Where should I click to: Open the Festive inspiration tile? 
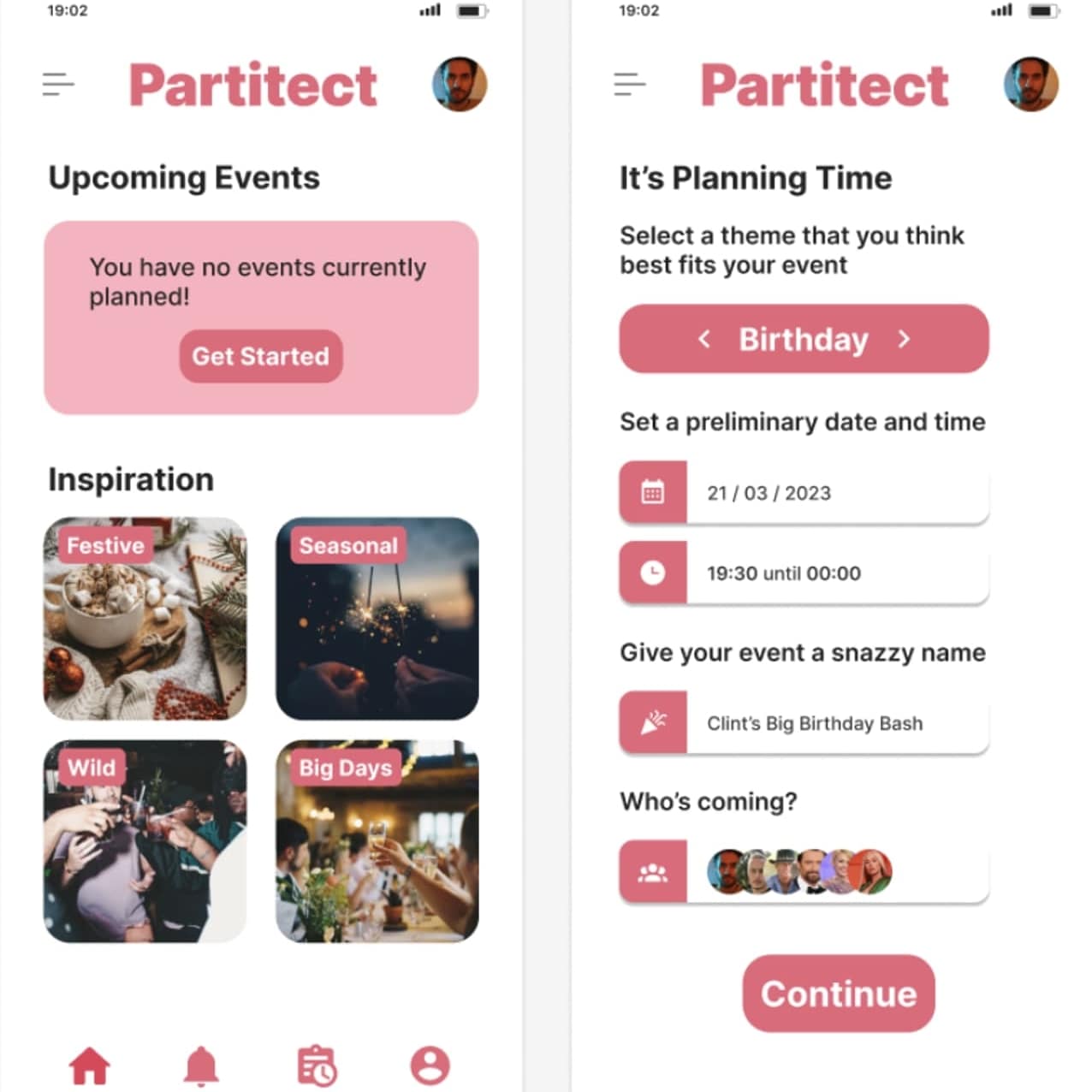145,618
